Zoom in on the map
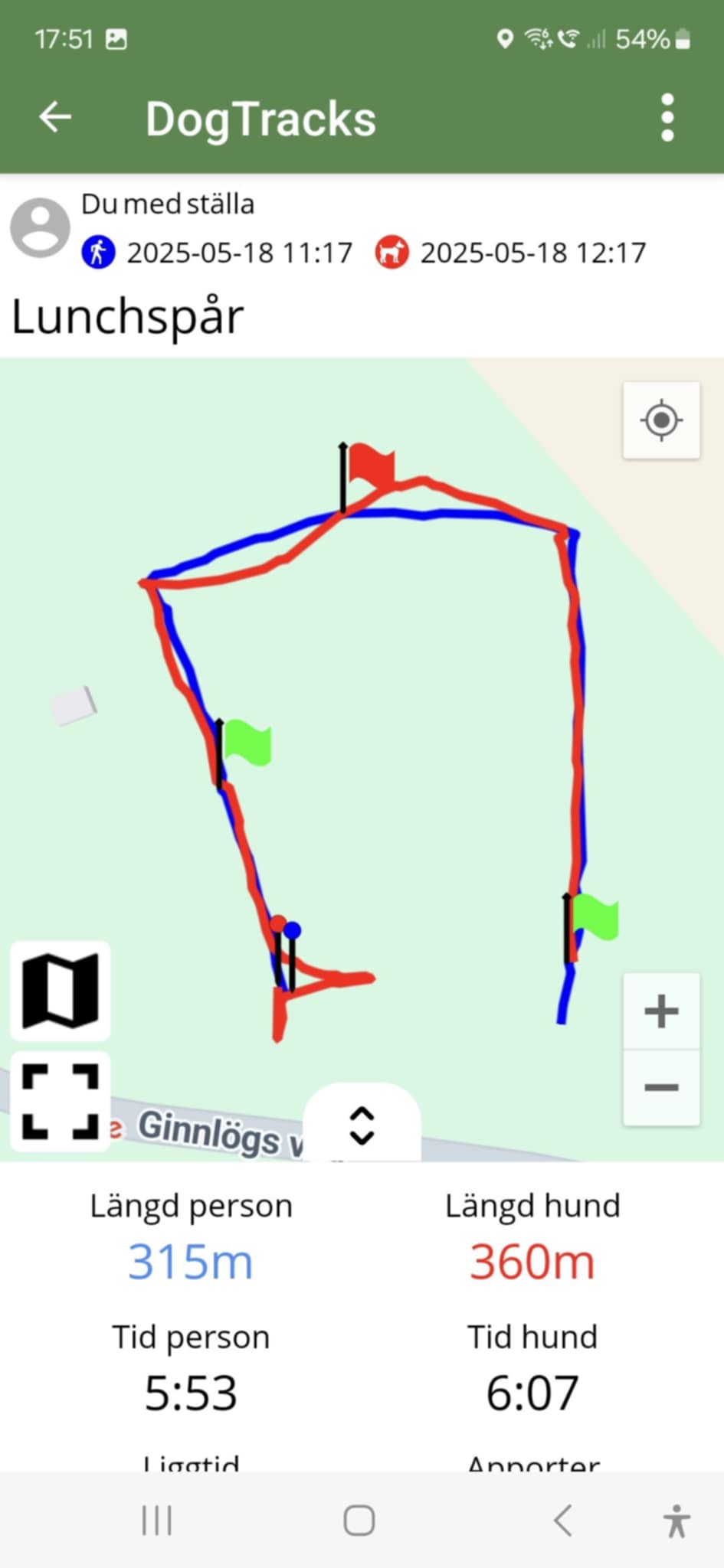 (661, 1011)
